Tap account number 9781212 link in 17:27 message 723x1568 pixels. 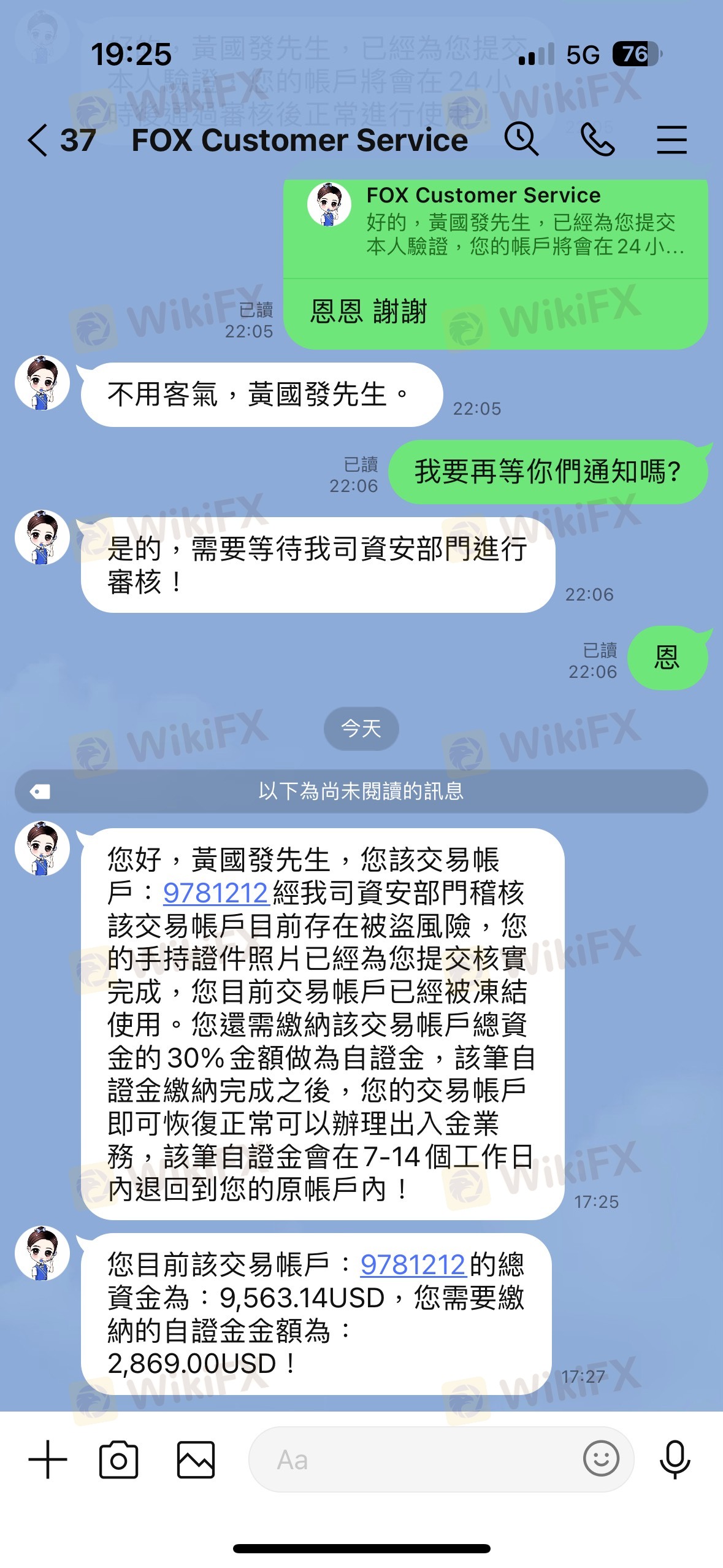point(413,1264)
